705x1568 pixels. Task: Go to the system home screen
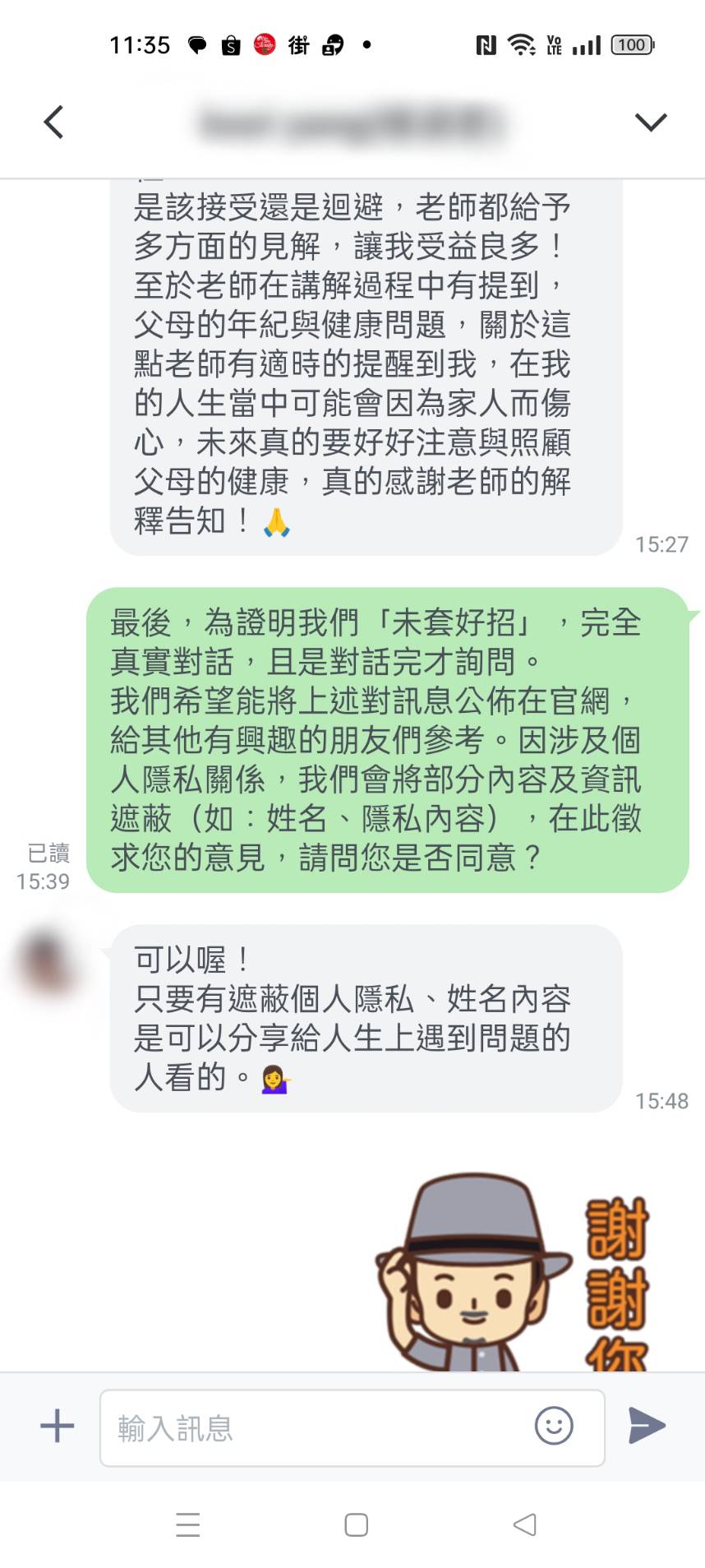[356, 1525]
